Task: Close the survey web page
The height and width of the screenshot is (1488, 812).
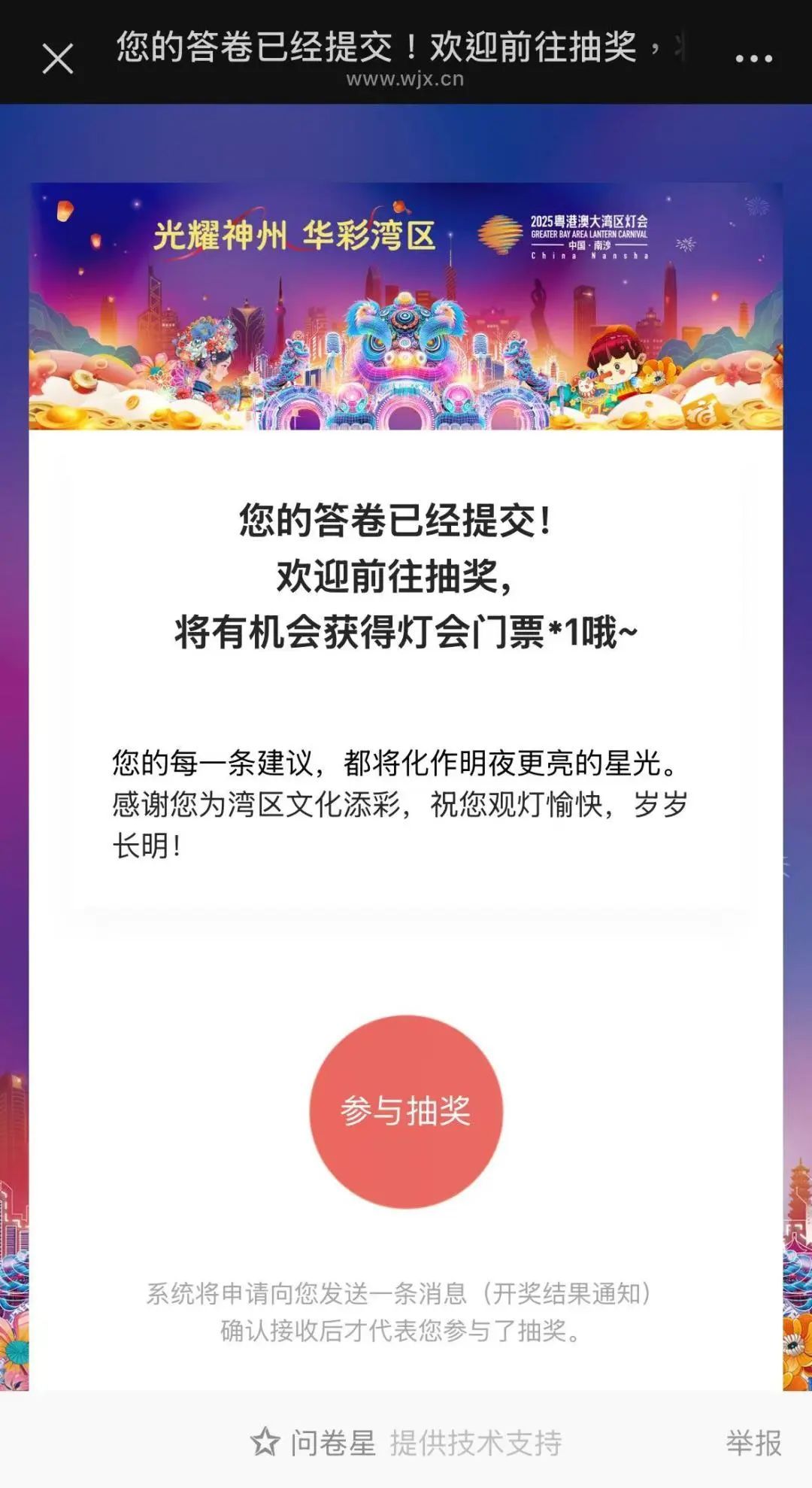Action: (58, 59)
